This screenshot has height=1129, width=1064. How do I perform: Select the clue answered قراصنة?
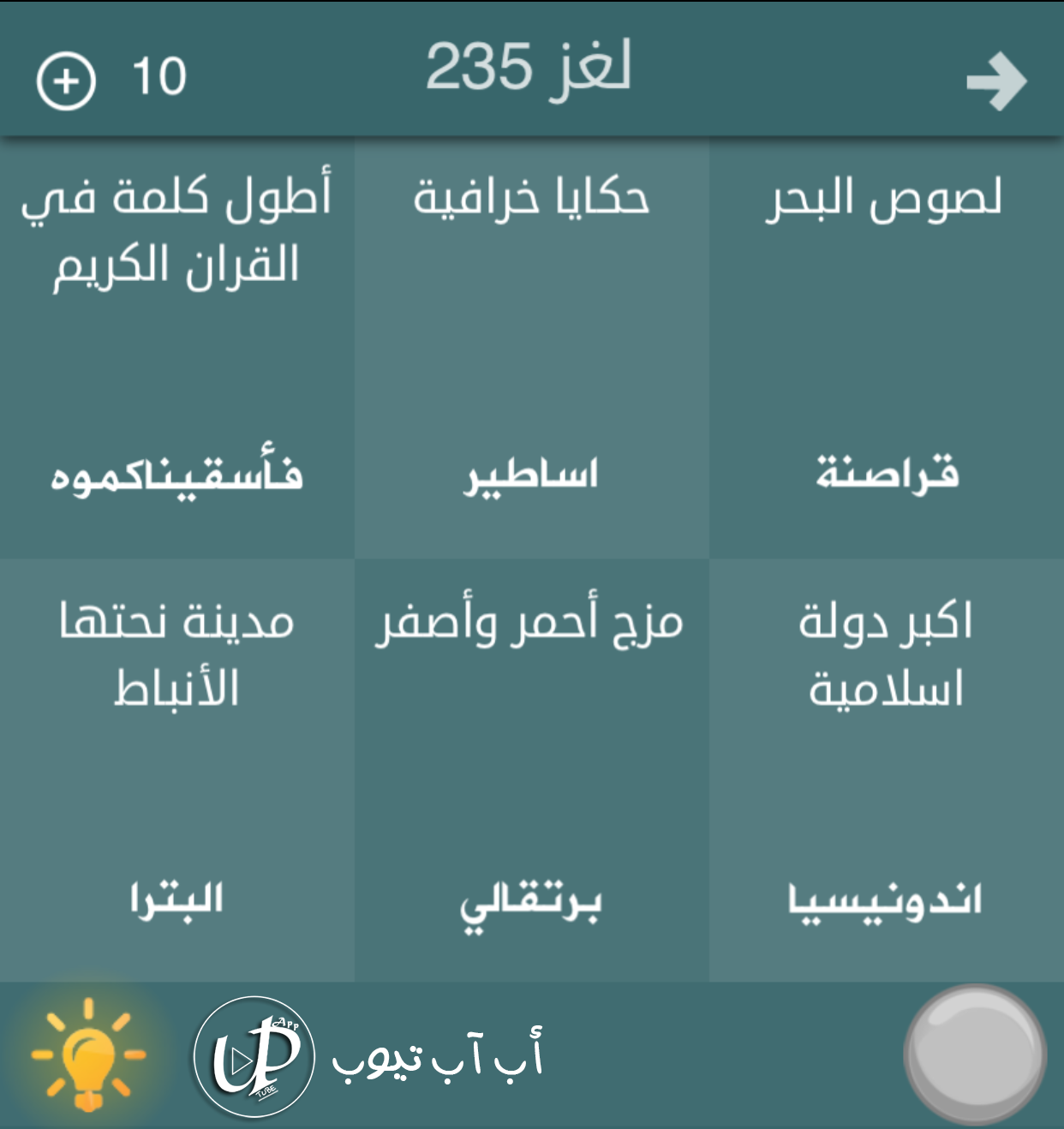(x=887, y=347)
